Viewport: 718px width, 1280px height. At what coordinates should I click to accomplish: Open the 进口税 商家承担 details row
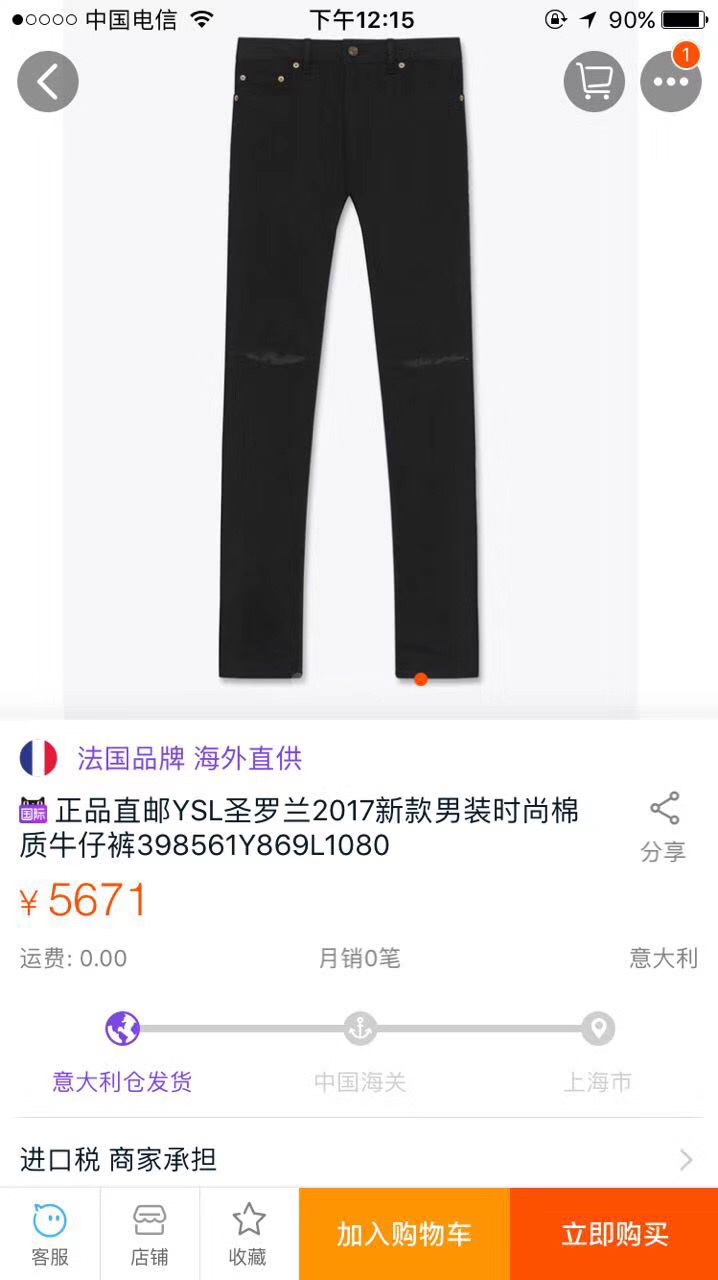tap(358, 1160)
